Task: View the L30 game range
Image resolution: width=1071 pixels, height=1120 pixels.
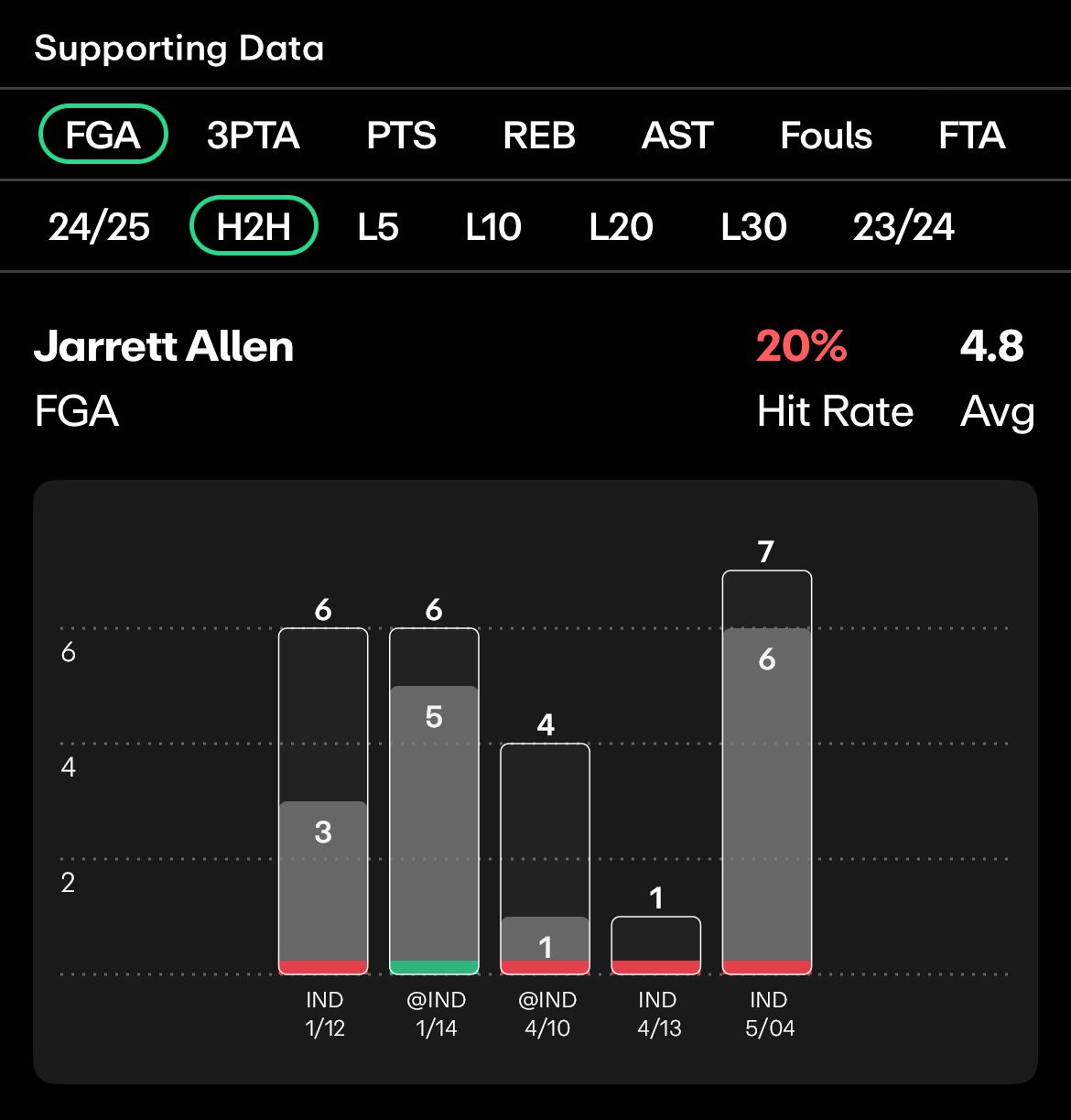Action: point(753,226)
